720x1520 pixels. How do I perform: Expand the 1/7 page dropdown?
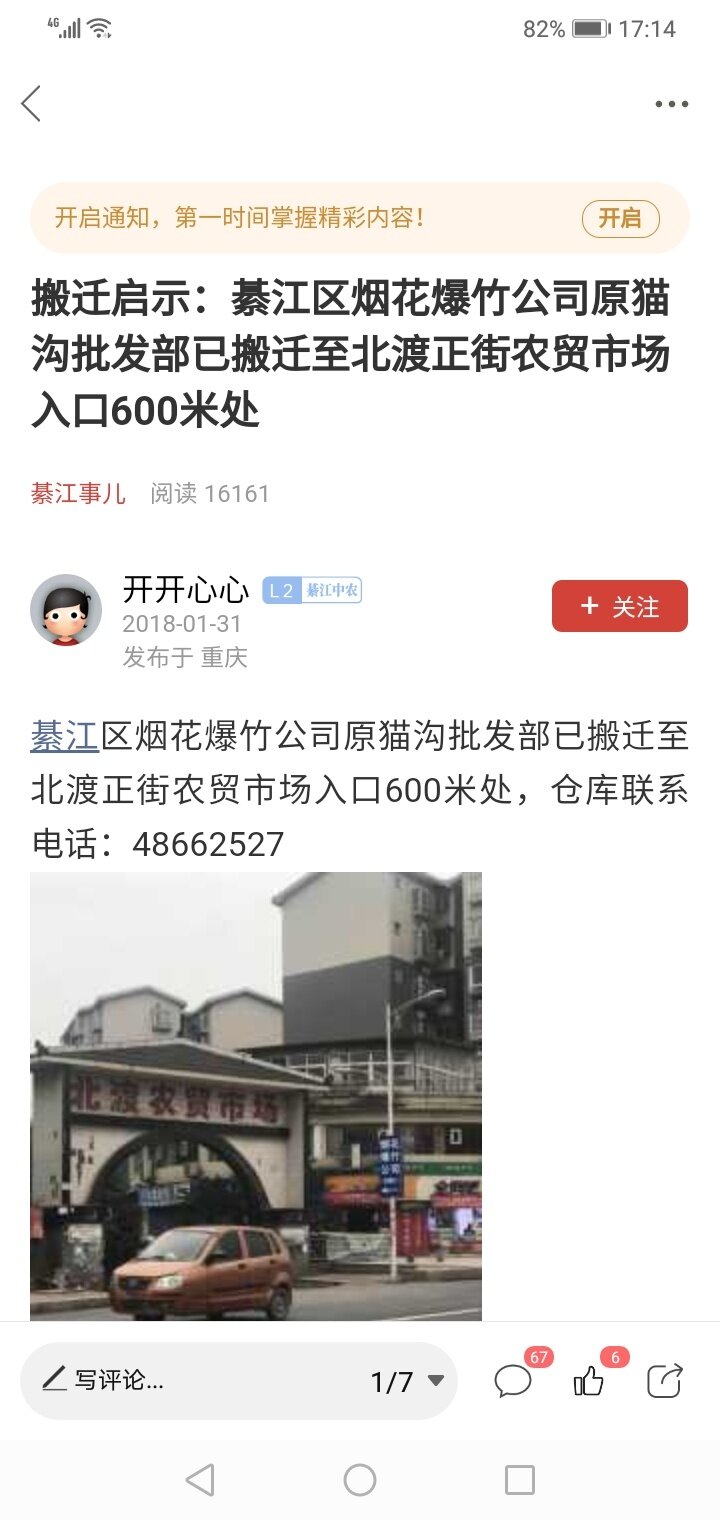(407, 1382)
